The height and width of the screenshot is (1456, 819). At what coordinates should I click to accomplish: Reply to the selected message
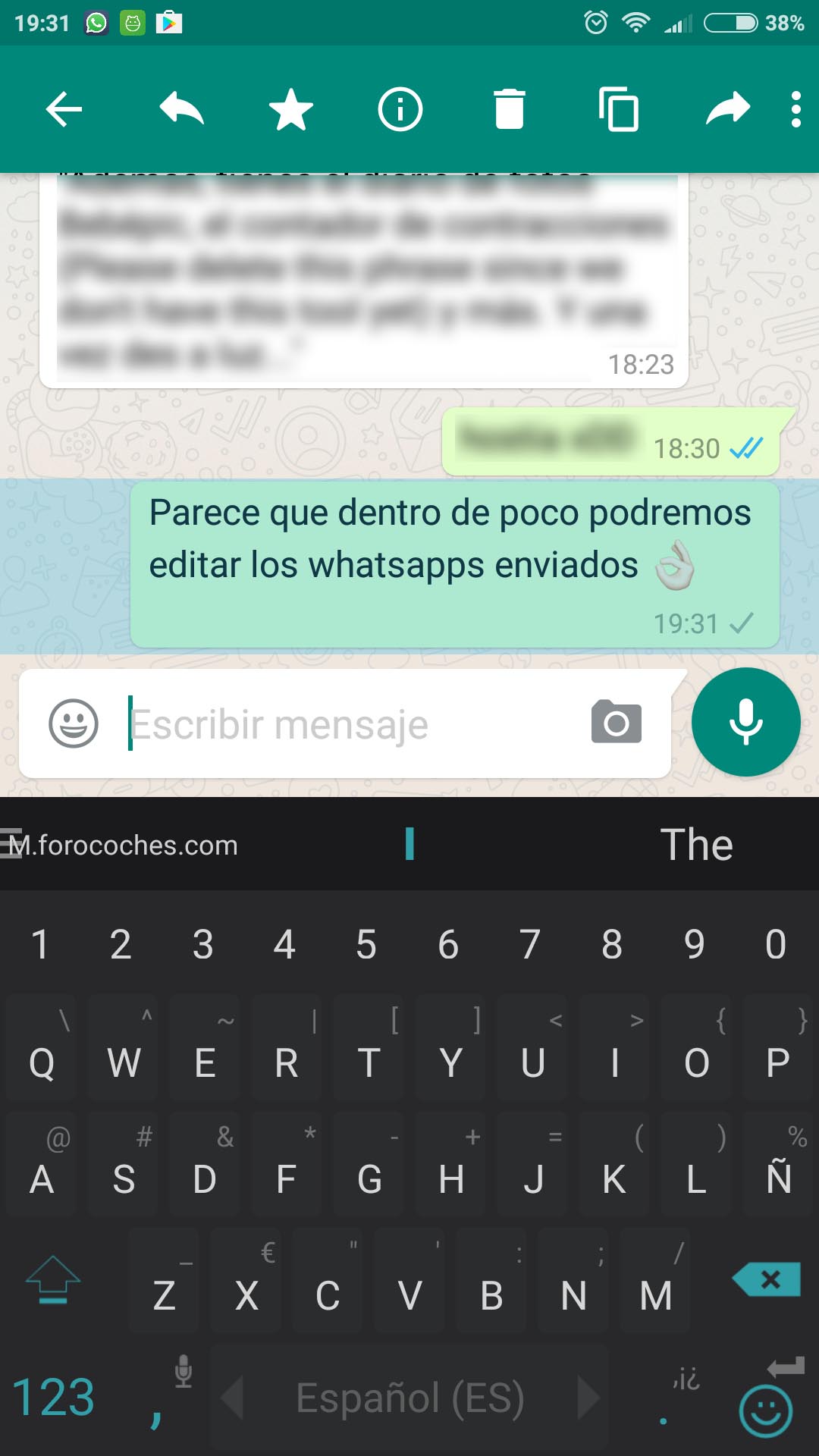182,108
